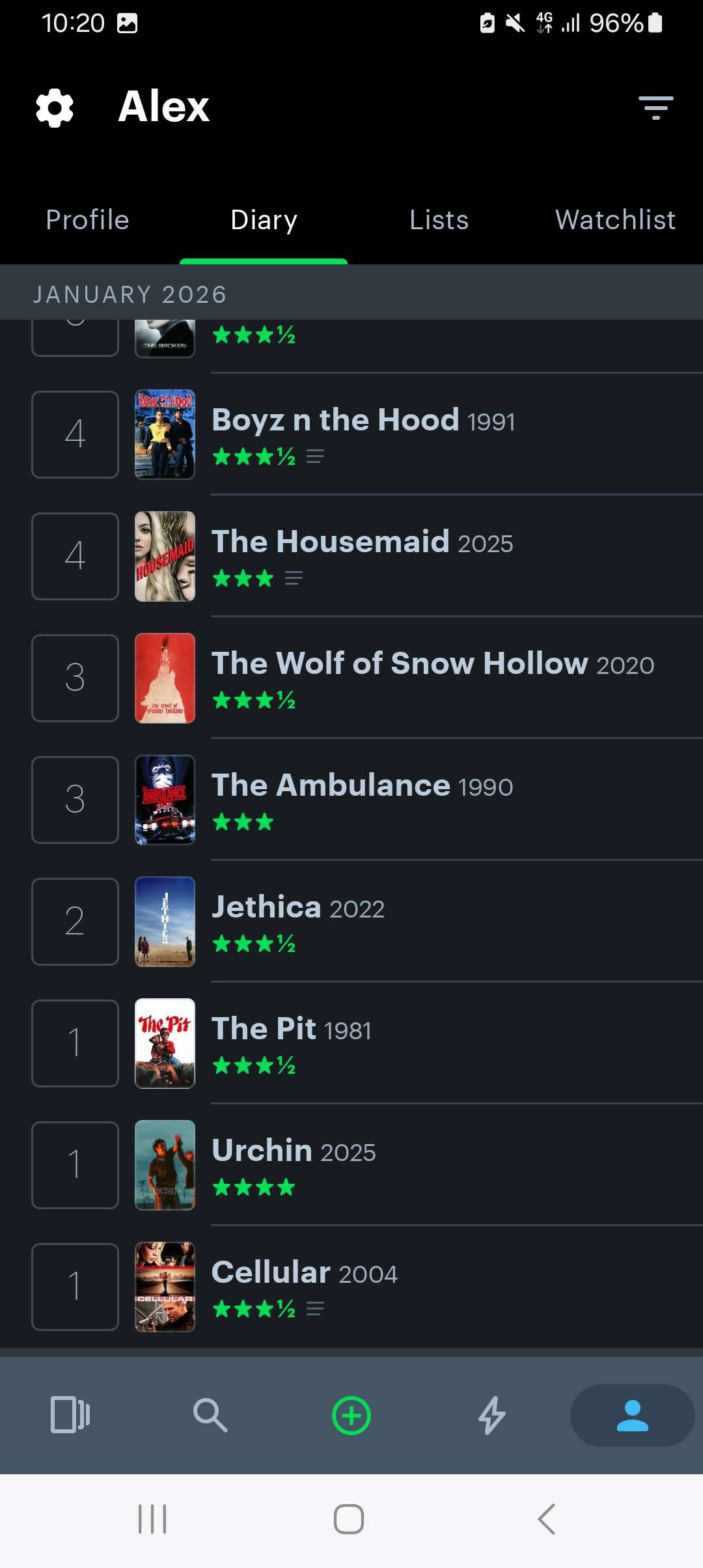Go back using the system back button

[x=547, y=1519]
